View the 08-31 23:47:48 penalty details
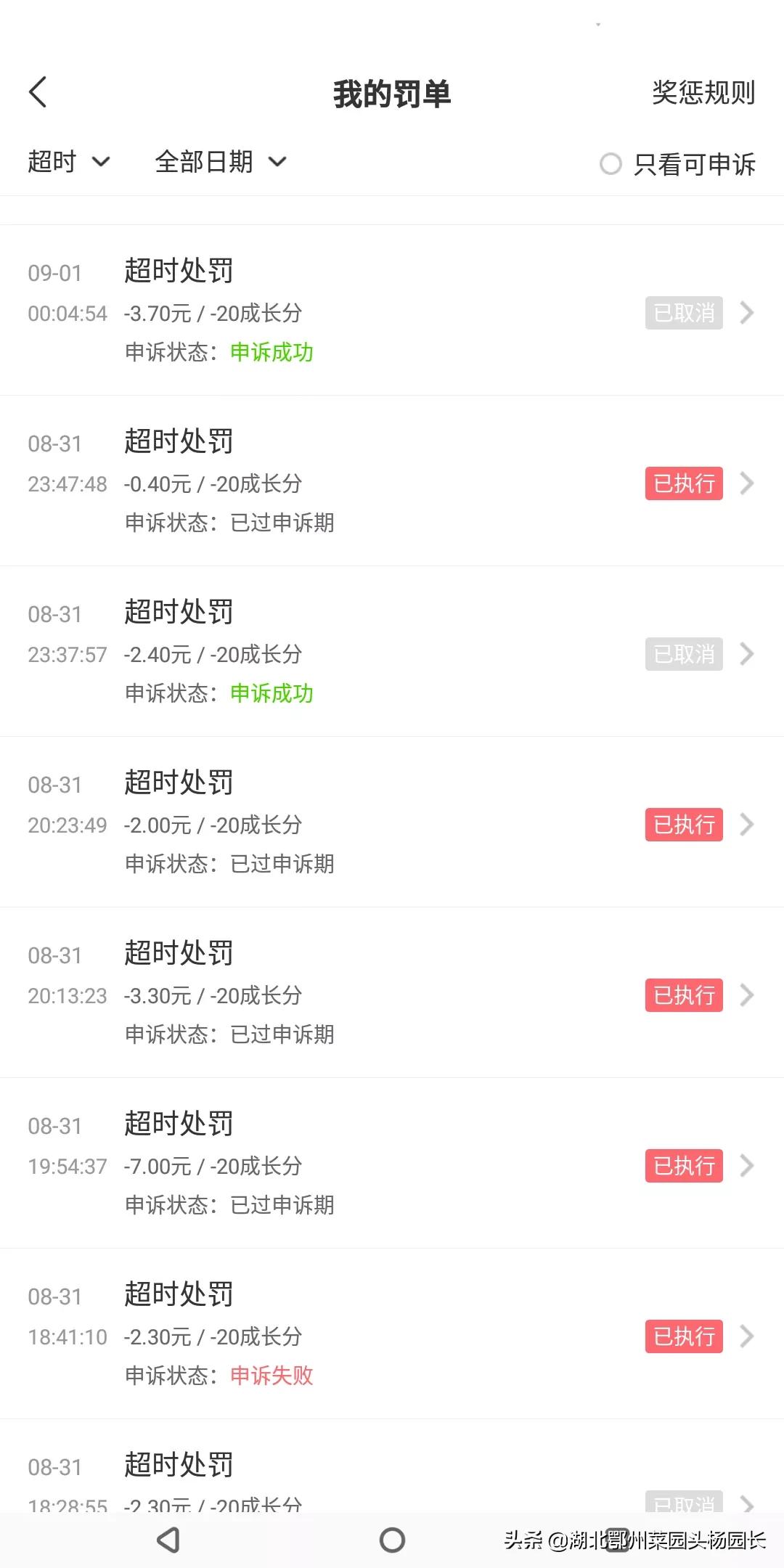Viewport: 784px width, 1568px height. [x=392, y=481]
